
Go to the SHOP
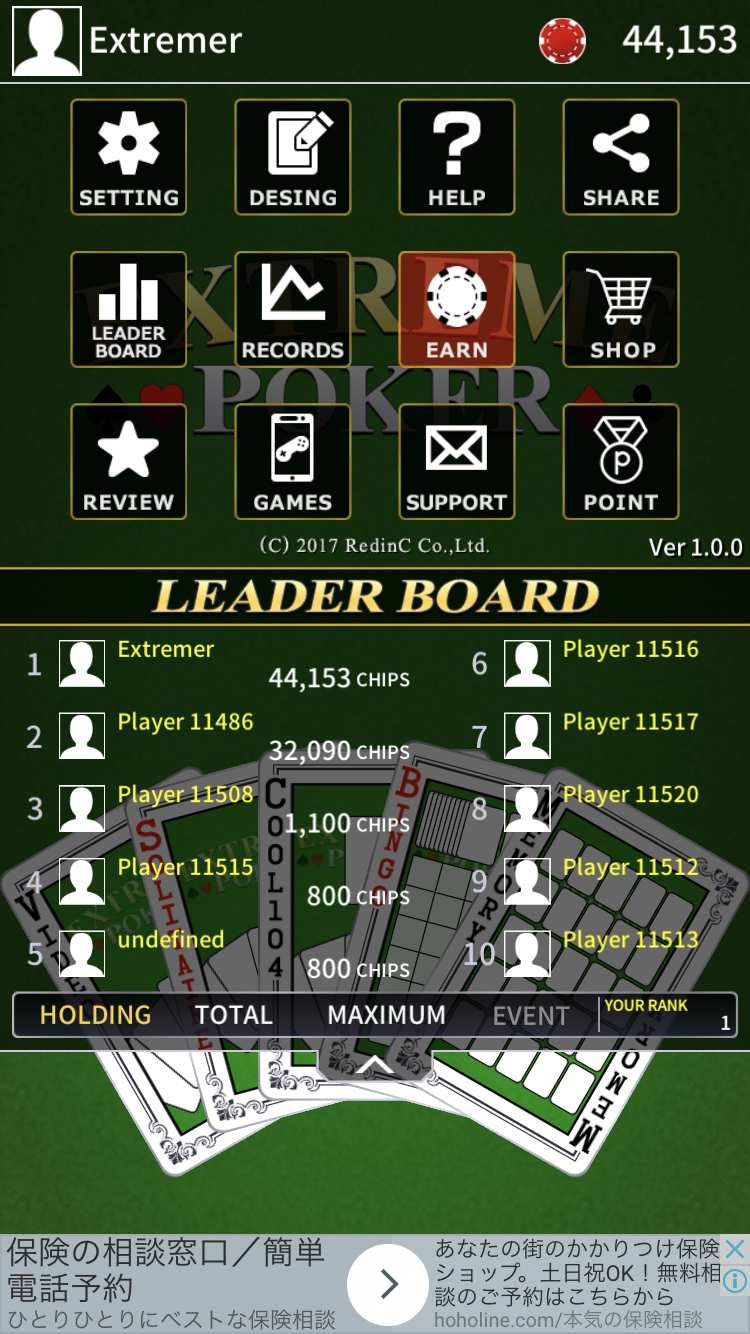620,309
